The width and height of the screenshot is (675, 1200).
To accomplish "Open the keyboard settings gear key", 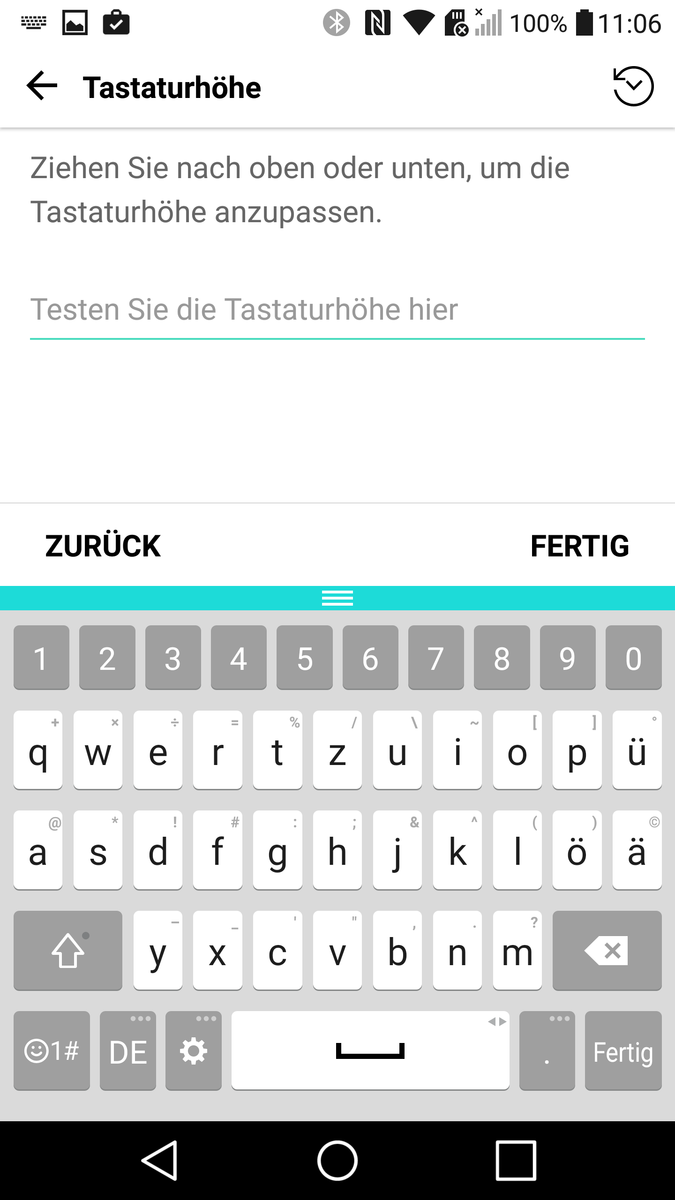I will point(193,1051).
